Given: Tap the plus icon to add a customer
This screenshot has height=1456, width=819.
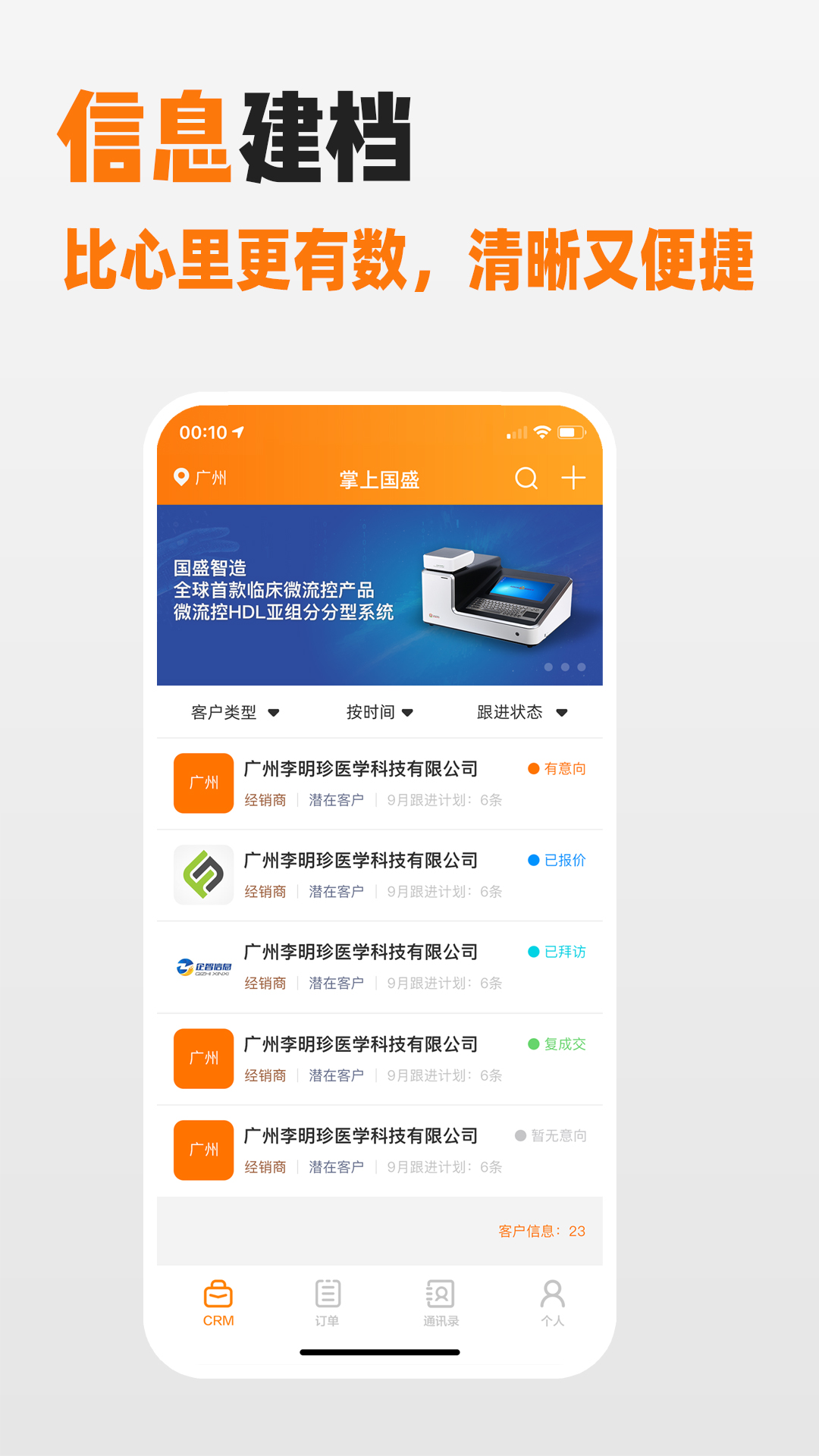Looking at the screenshot, I should point(573,479).
